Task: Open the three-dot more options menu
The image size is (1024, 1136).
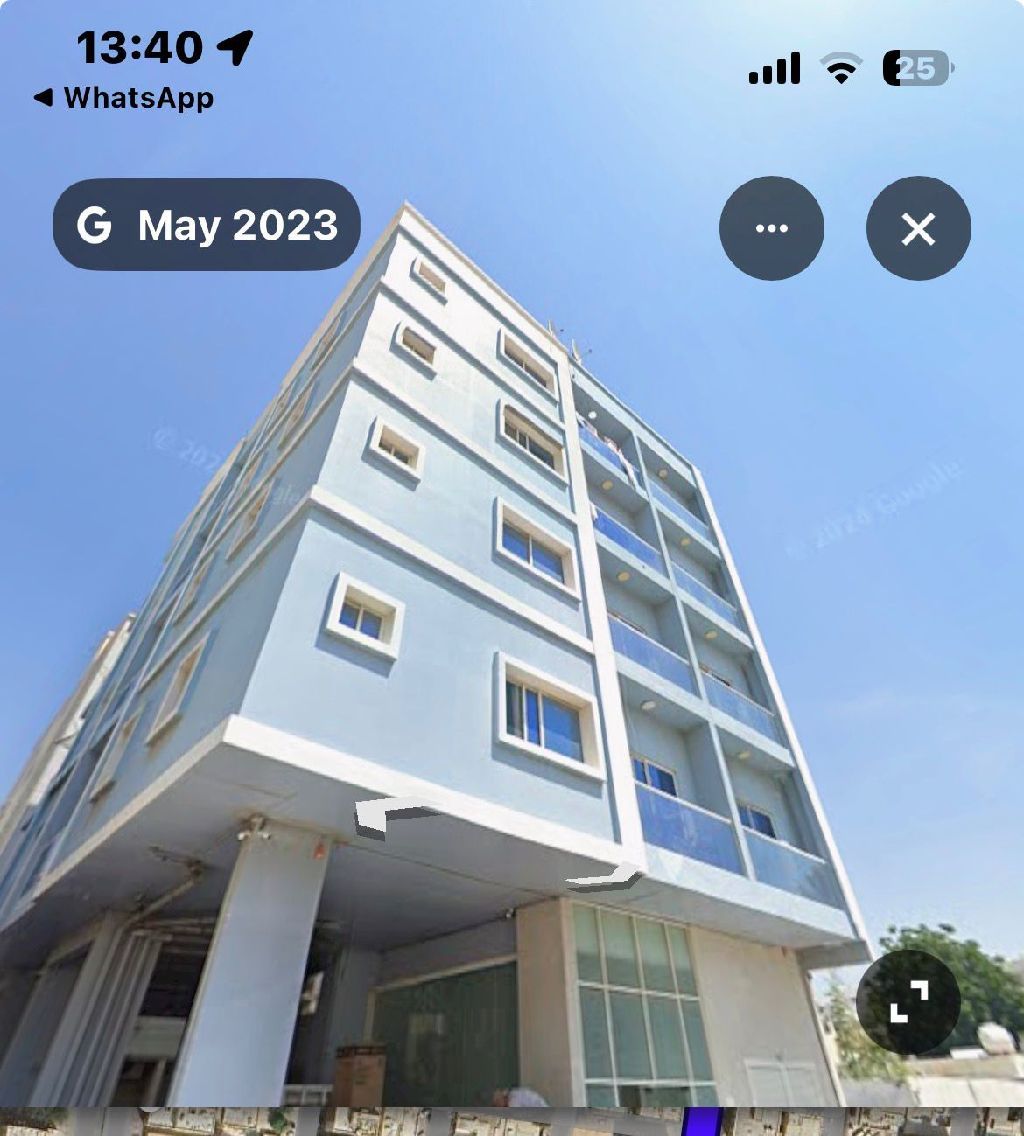Action: point(771,229)
